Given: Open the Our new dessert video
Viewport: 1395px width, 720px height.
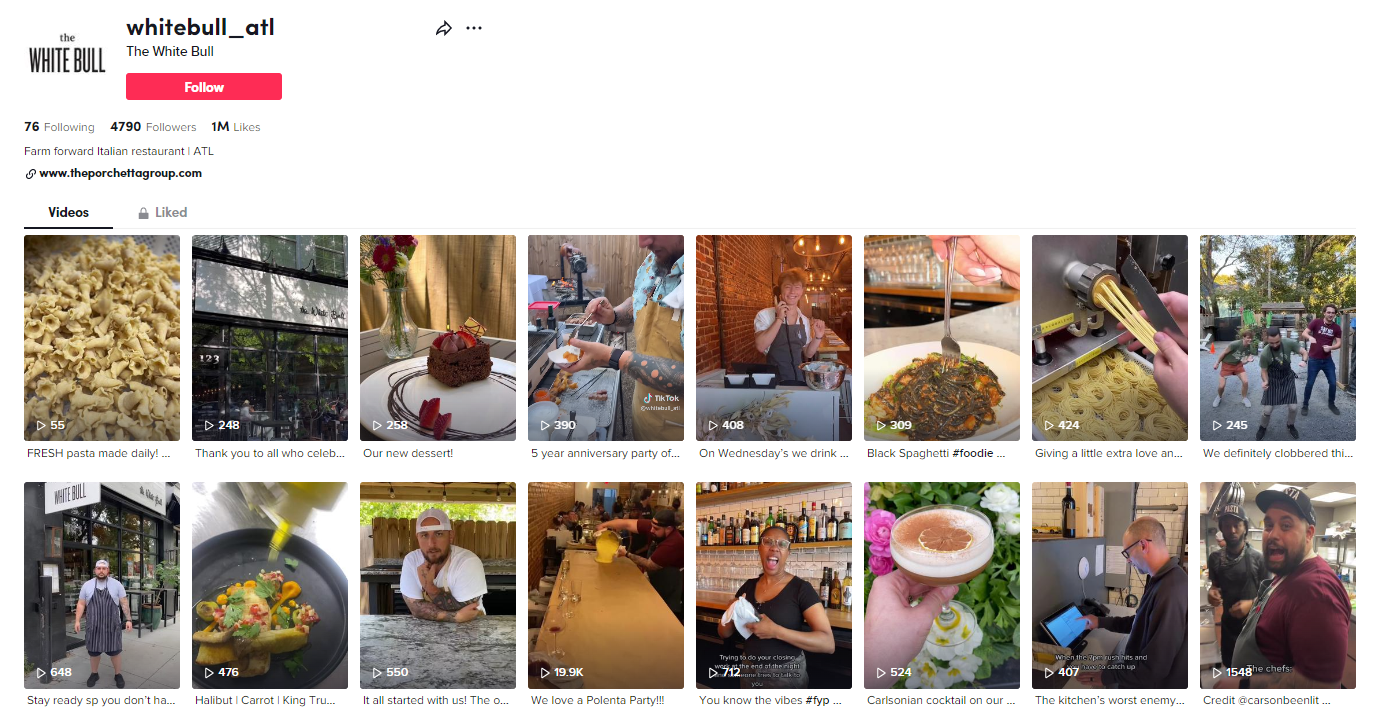Looking at the screenshot, I should (438, 338).
